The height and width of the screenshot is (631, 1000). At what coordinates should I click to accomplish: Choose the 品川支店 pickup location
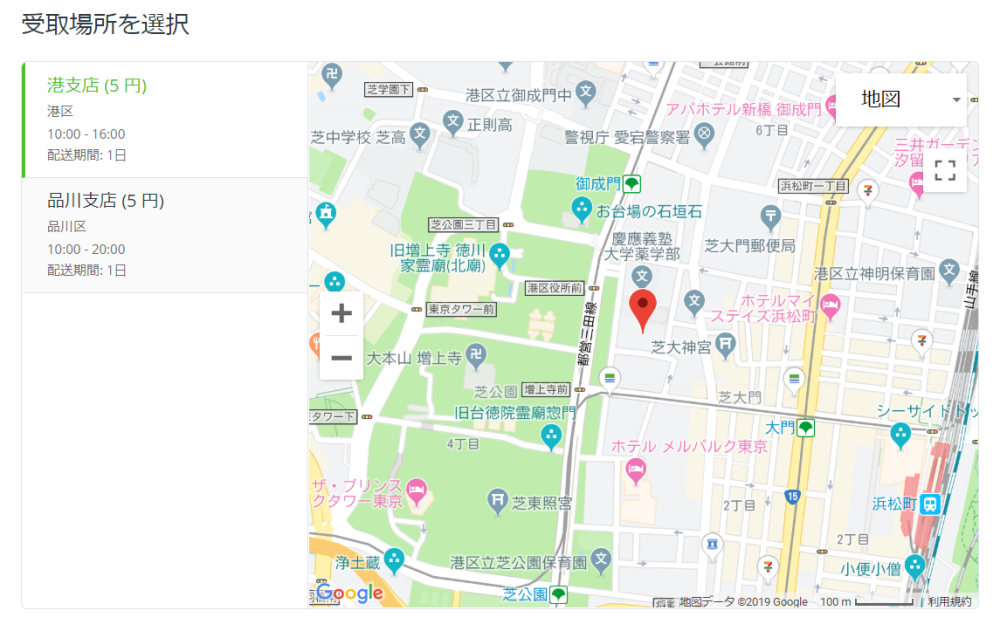pos(165,235)
